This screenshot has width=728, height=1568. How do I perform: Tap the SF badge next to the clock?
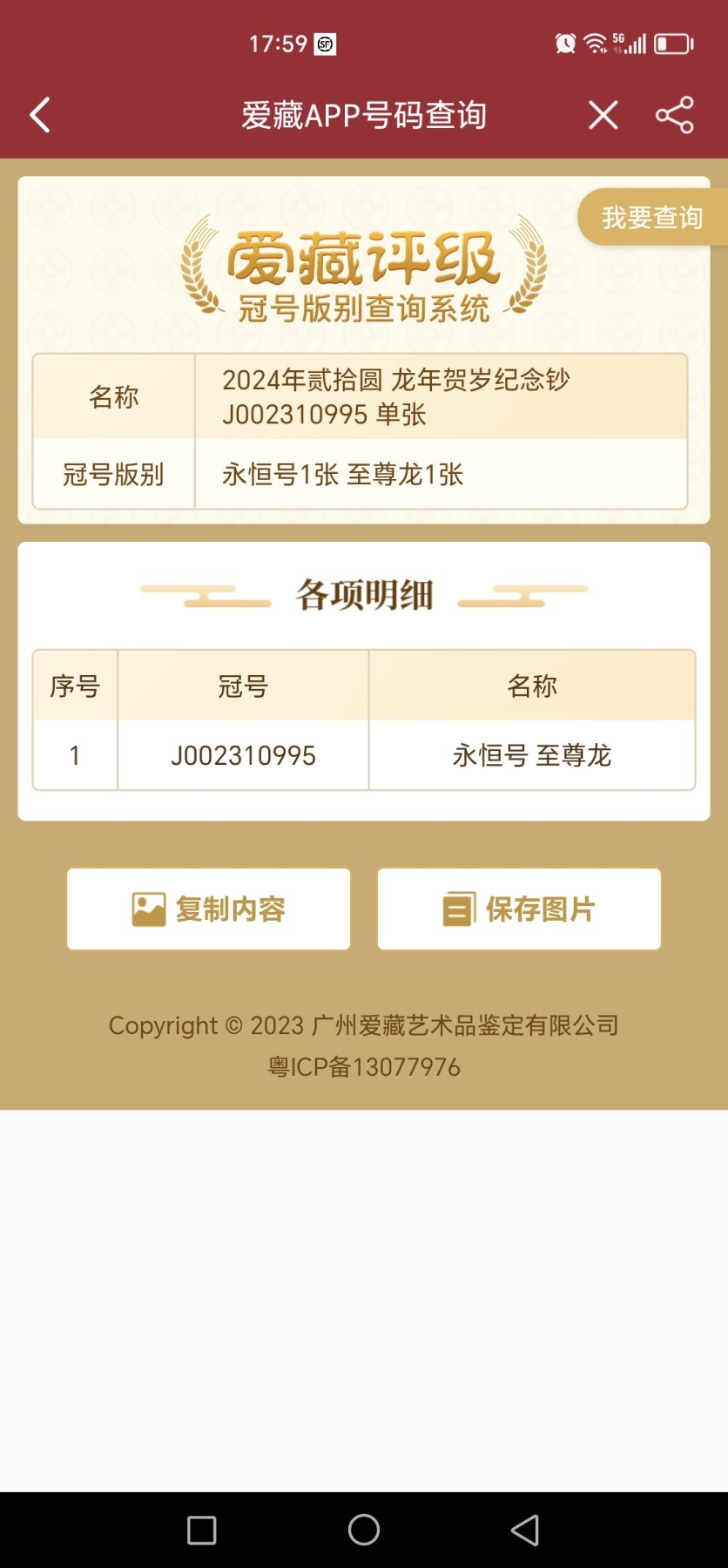tap(324, 44)
